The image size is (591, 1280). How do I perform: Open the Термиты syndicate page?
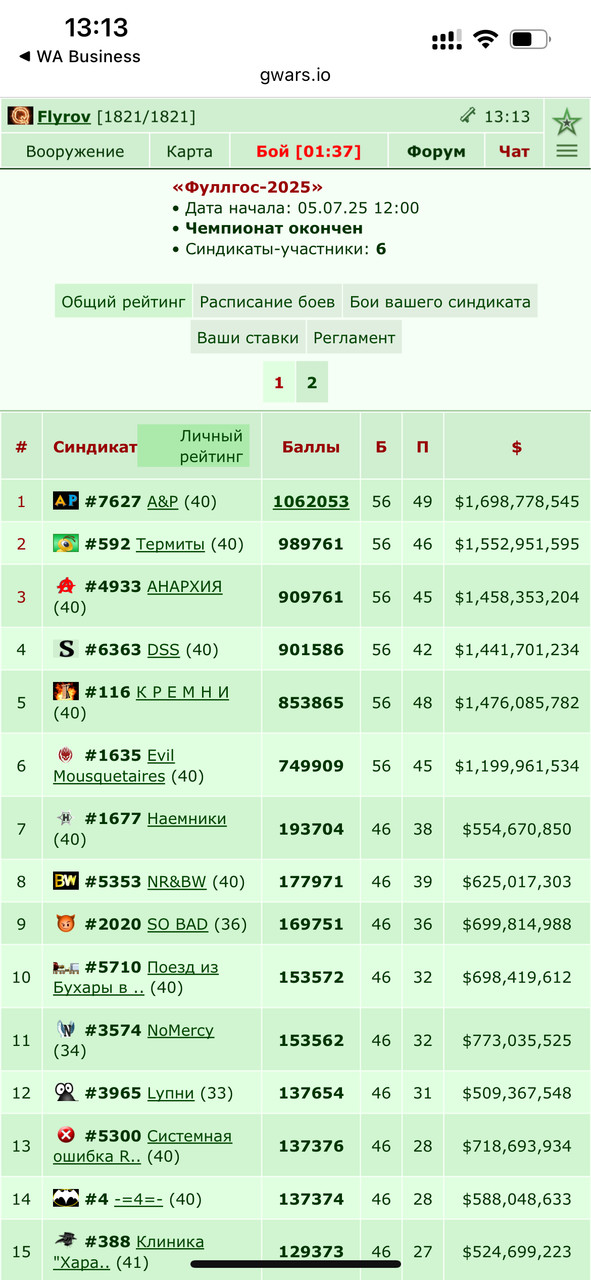(x=171, y=544)
